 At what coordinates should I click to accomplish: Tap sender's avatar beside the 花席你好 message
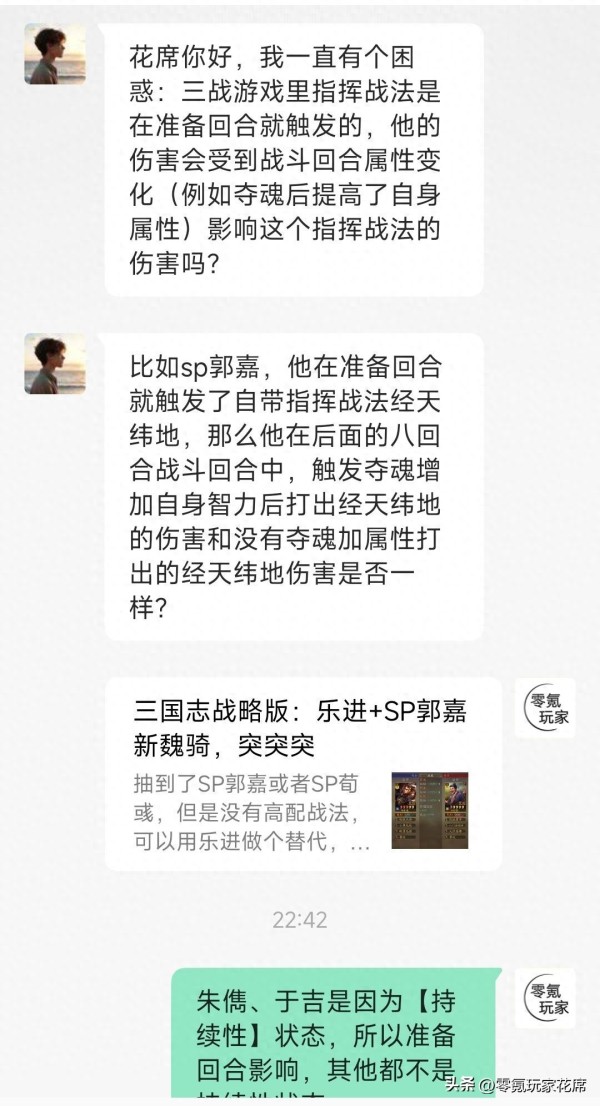point(55,54)
